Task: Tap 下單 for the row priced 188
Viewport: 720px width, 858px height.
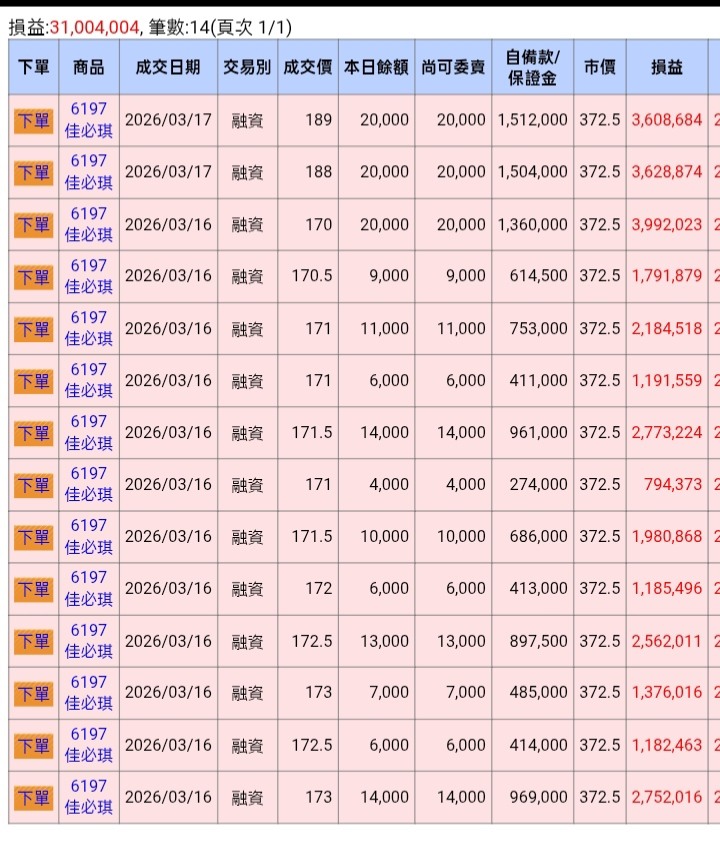Action: pos(33,173)
